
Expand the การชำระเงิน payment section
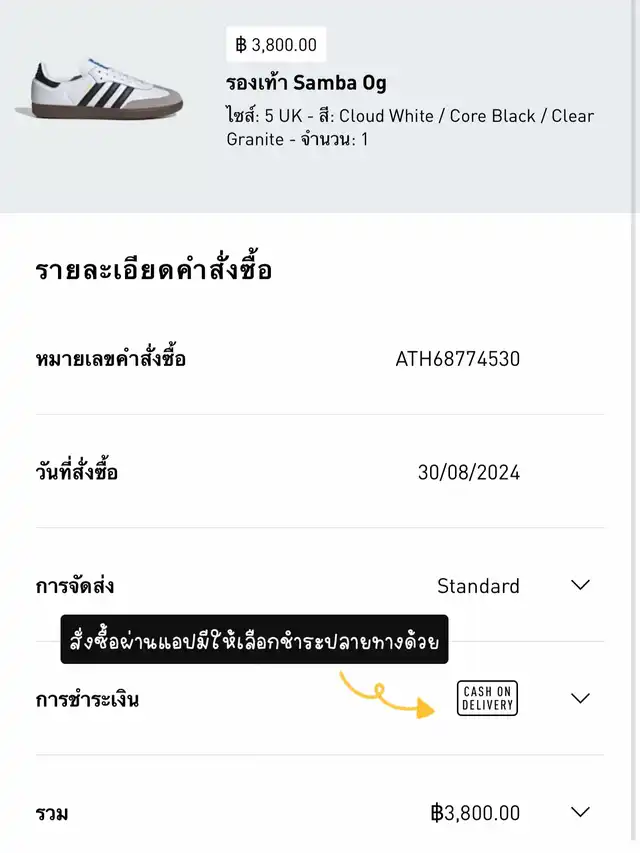click(x=580, y=698)
